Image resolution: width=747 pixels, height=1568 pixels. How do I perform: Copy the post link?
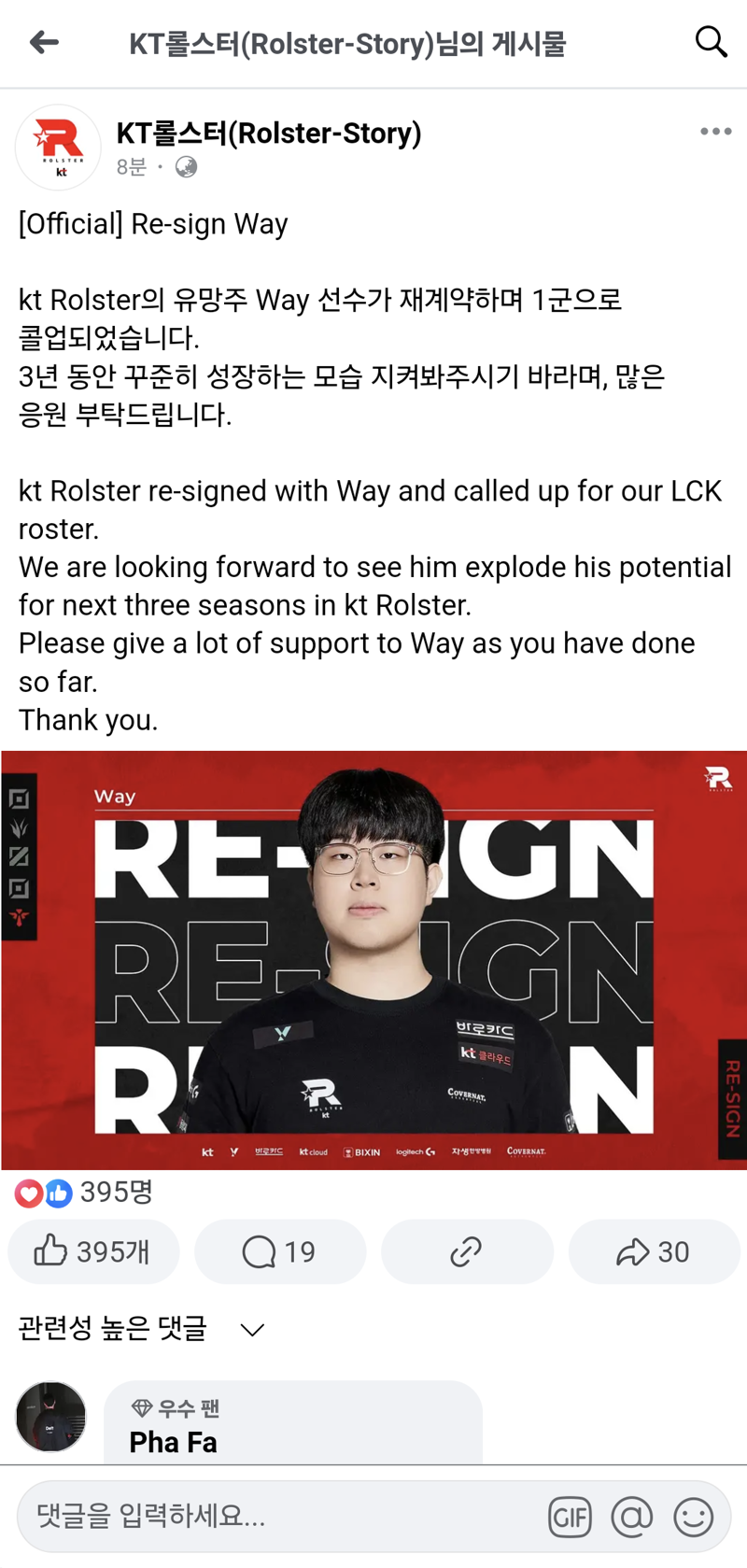pyautogui.click(x=467, y=1251)
